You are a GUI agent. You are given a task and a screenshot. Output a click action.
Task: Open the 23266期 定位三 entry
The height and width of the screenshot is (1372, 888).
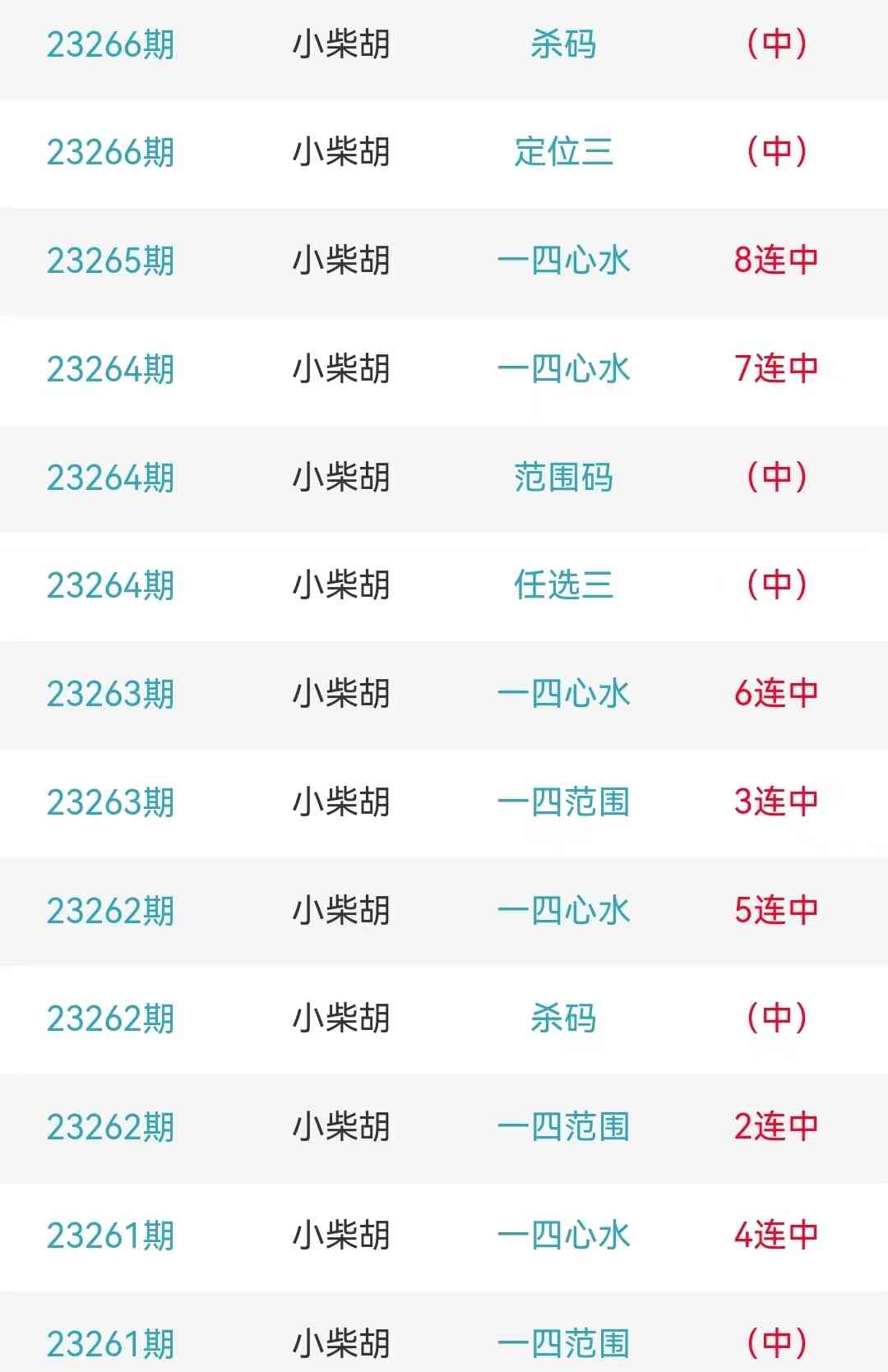tap(563, 152)
